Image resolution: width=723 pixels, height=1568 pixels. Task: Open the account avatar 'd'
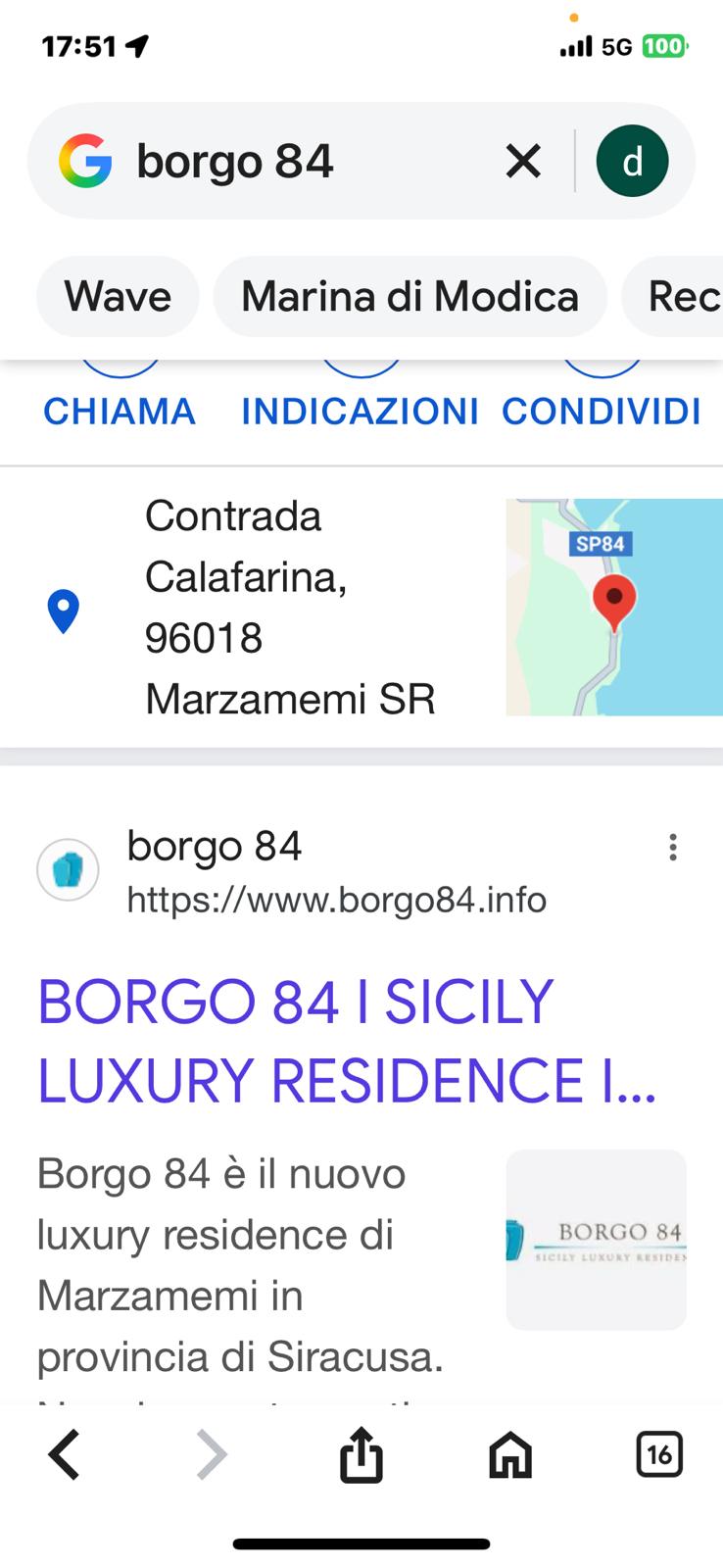633,161
